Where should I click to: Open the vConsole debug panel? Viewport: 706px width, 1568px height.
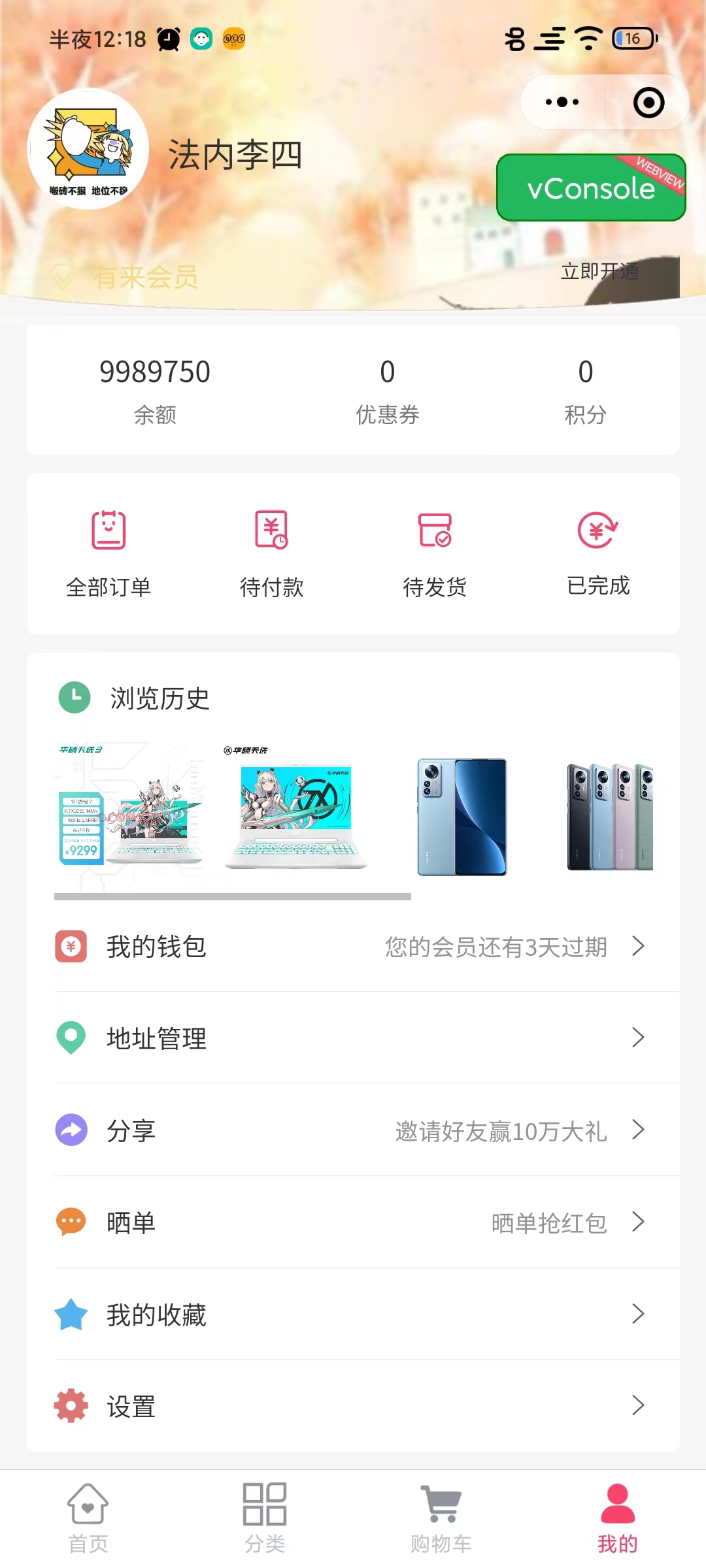(590, 188)
